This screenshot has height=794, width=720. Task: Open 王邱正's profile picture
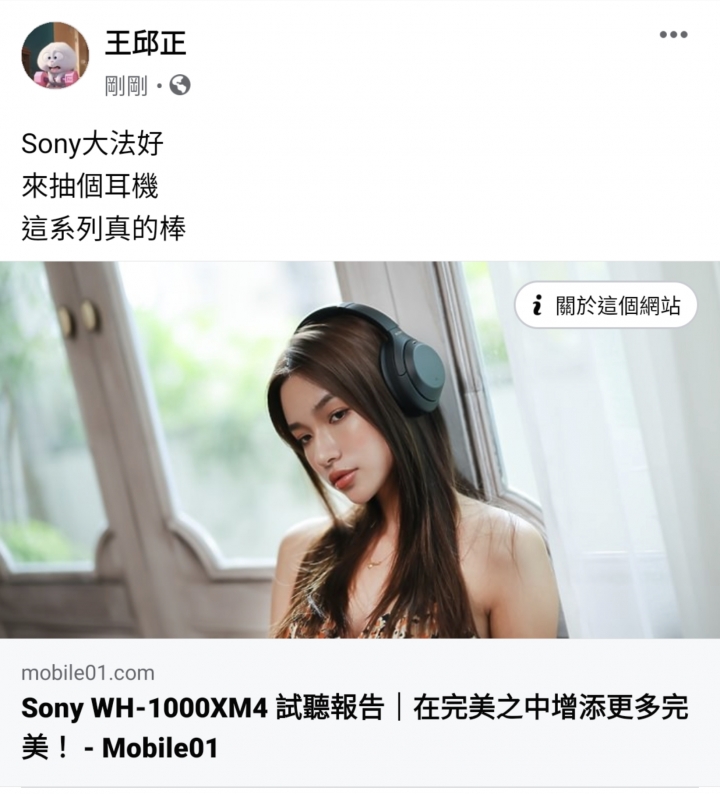click(x=55, y=56)
